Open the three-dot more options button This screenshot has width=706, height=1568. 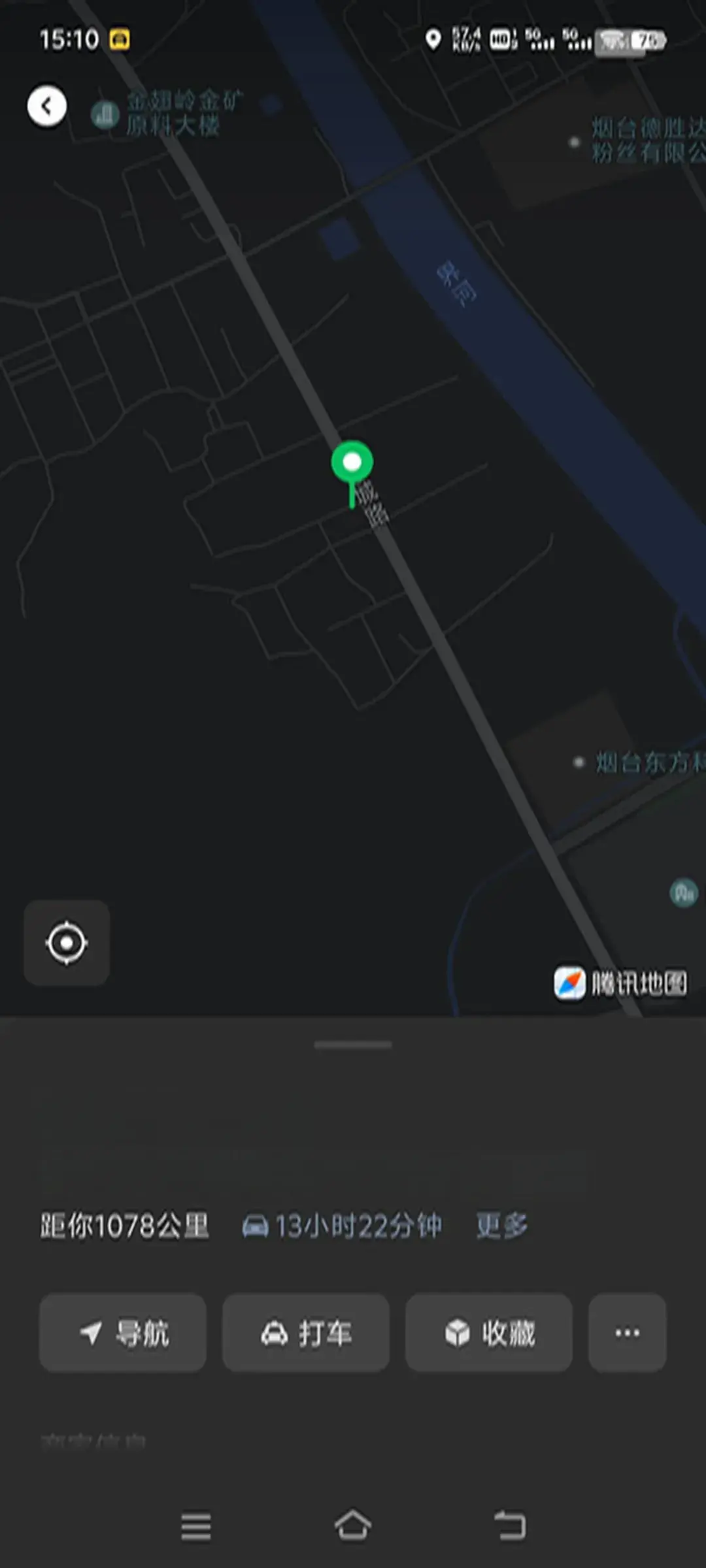click(627, 1332)
